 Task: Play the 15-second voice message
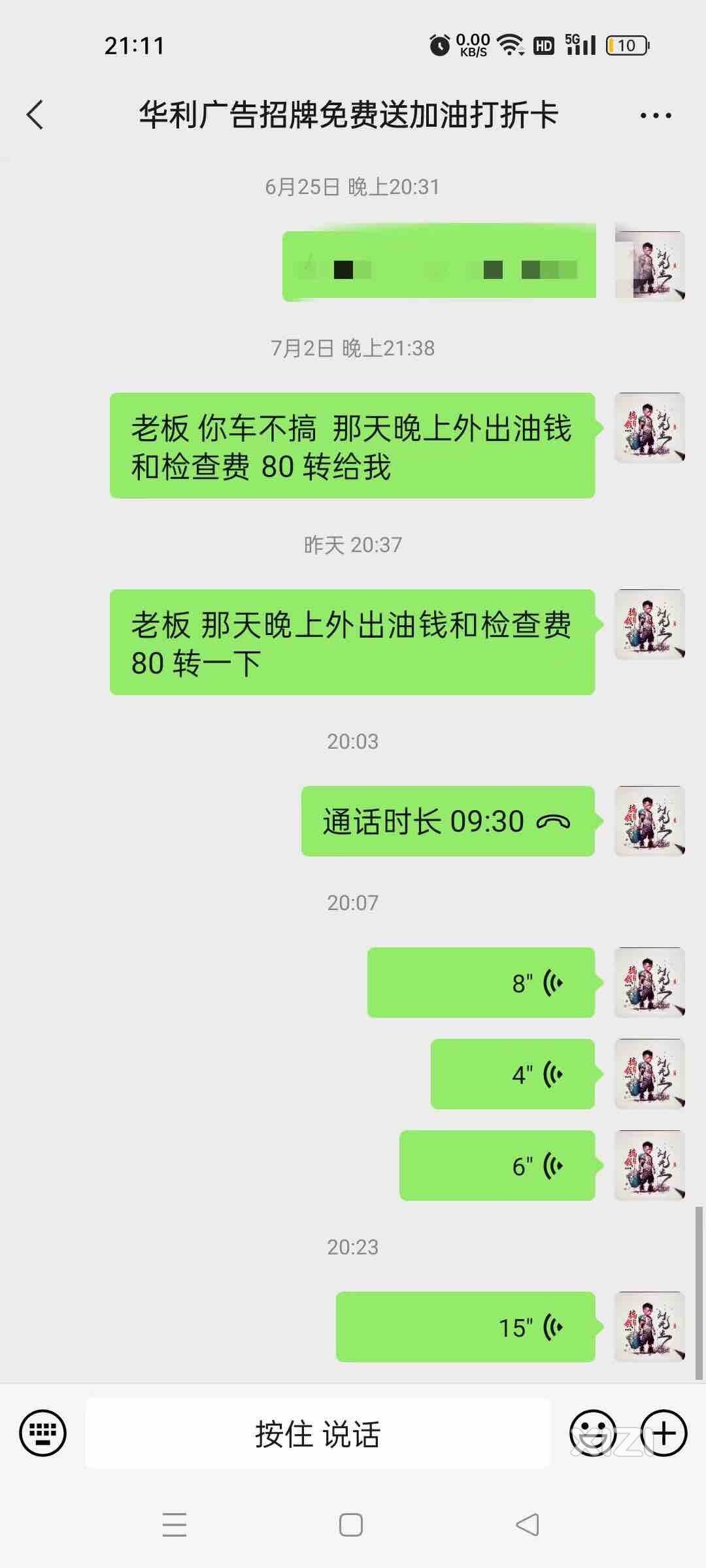(x=465, y=1327)
